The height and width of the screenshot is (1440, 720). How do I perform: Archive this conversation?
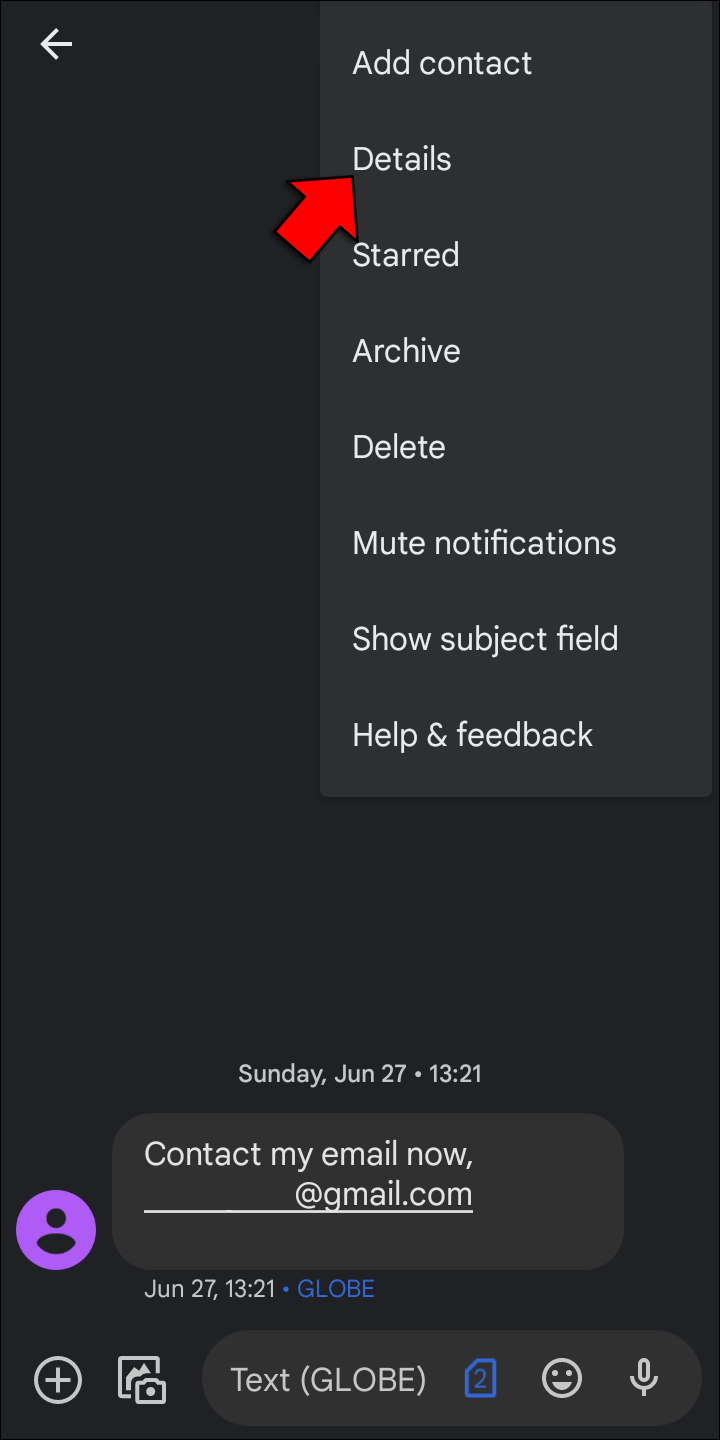tap(406, 351)
